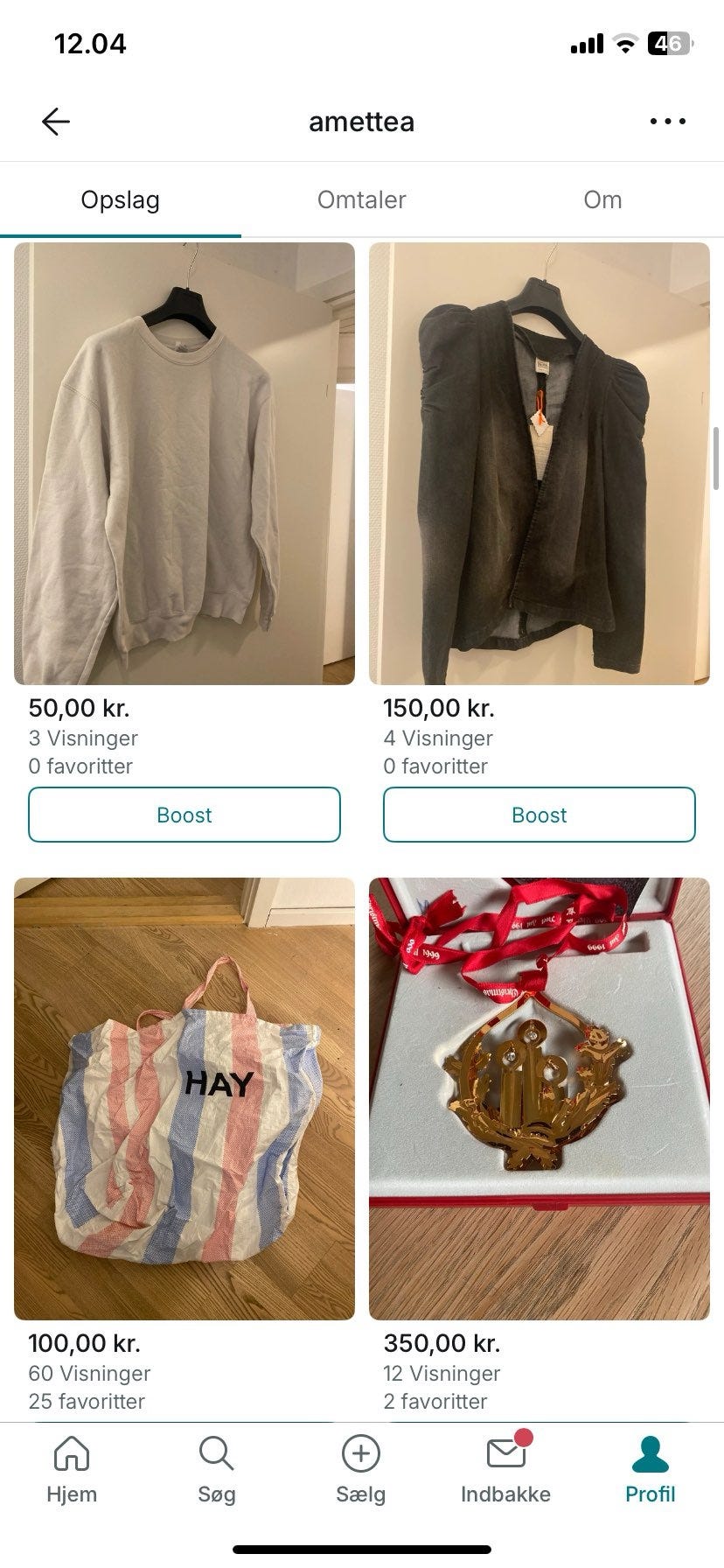Tap the back arrow at top left
The height and width of the screenshot is (1568, 724).
[x=54, y=121]
